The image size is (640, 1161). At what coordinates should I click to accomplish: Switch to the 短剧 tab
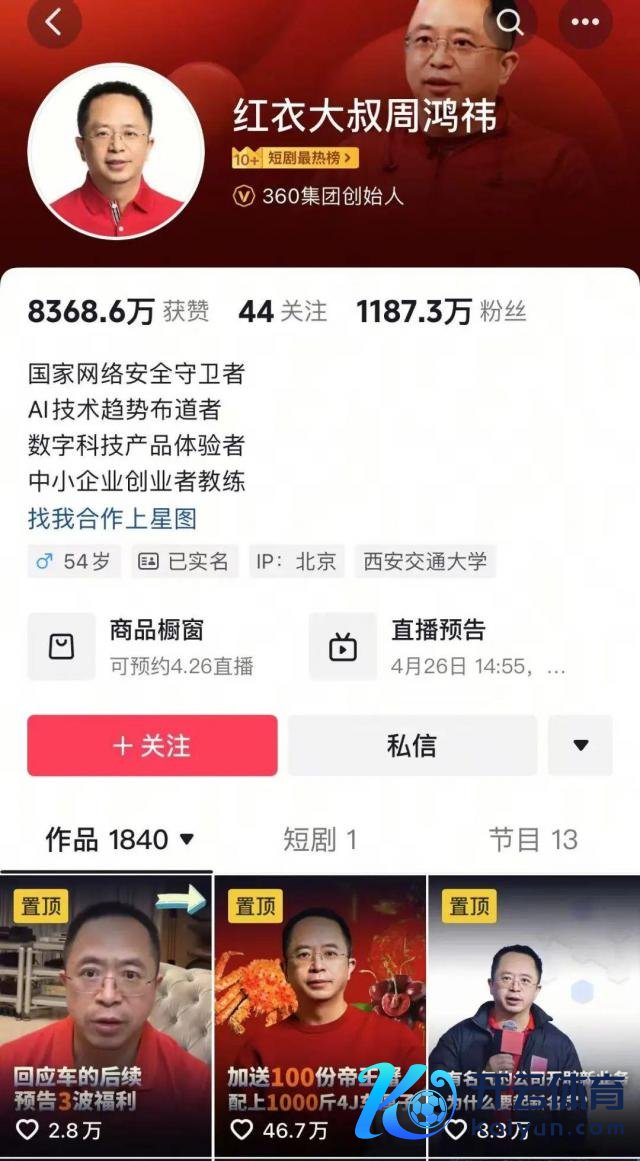tap(319, 839)
